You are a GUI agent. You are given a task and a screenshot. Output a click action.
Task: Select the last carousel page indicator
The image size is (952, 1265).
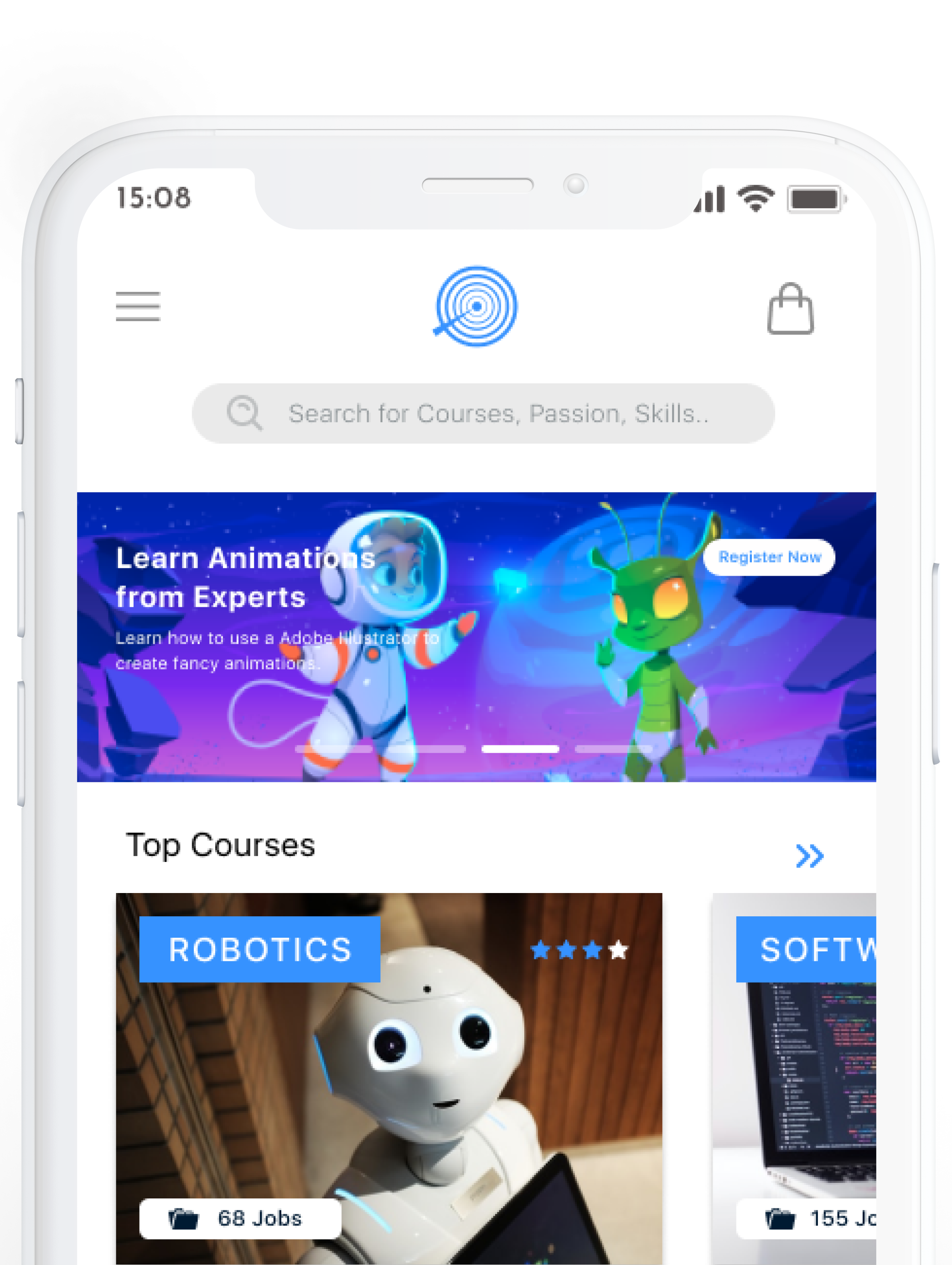coord(613,749)
